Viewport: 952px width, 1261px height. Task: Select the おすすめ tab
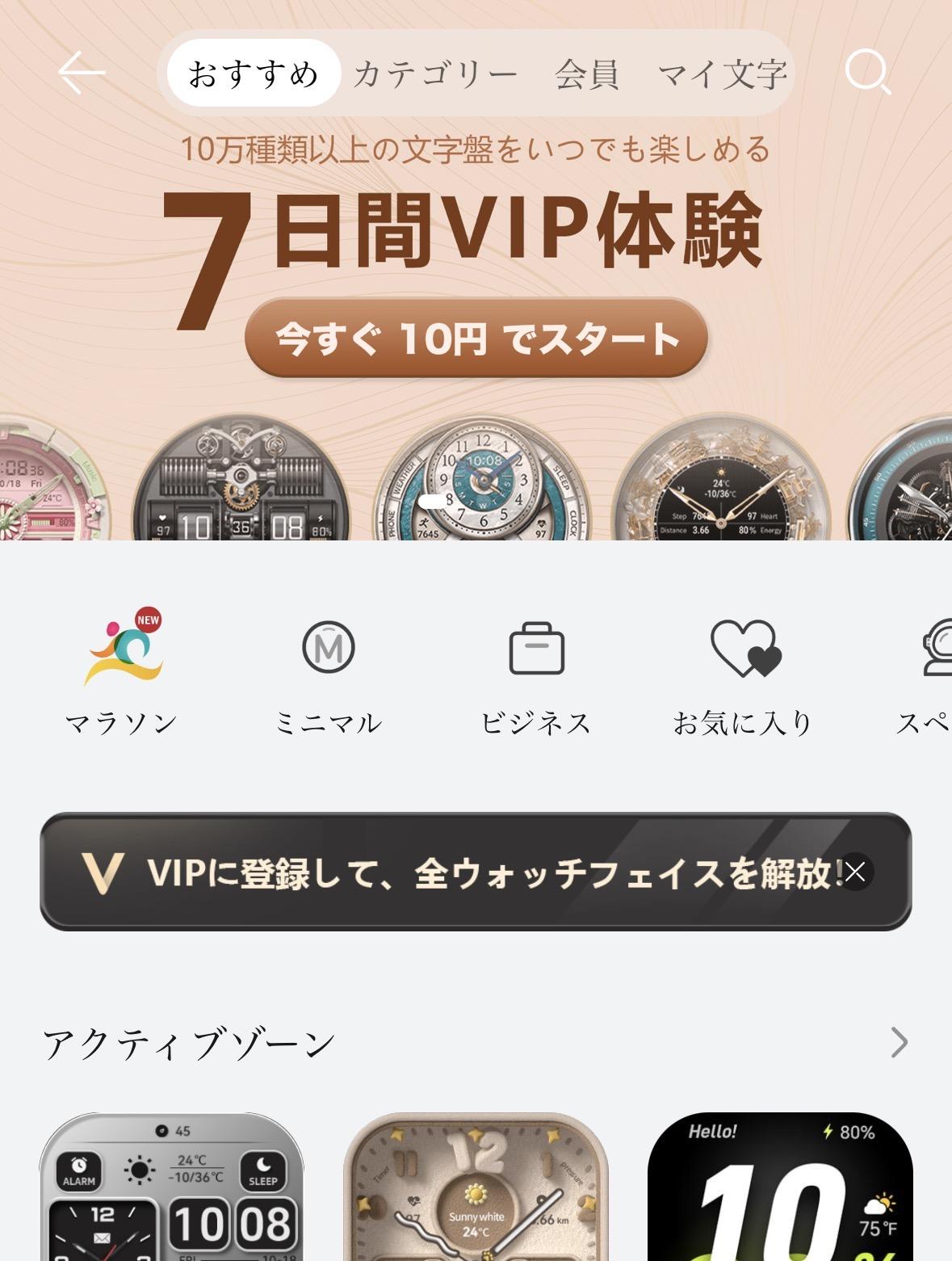(x=253, y=74)
